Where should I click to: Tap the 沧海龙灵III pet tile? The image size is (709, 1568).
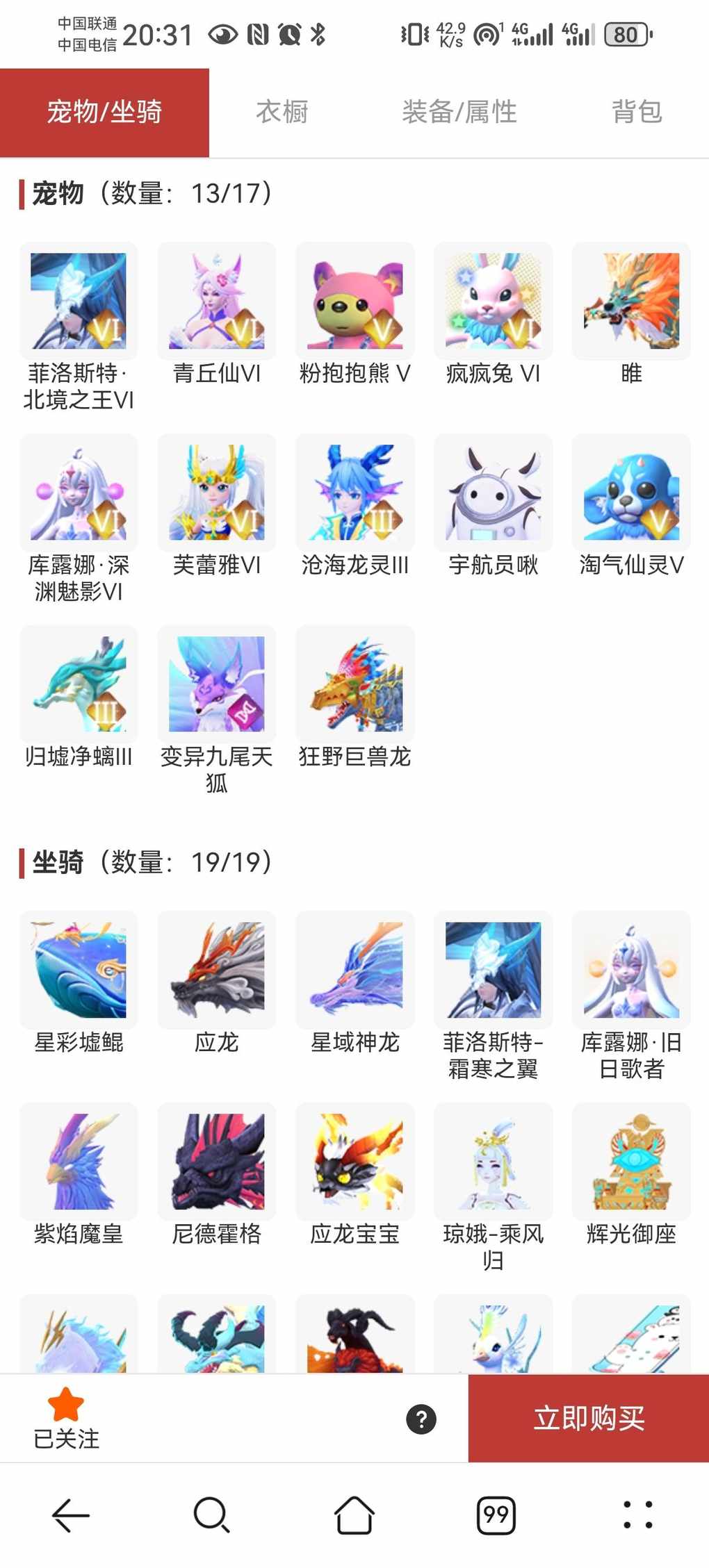[354, 493]
